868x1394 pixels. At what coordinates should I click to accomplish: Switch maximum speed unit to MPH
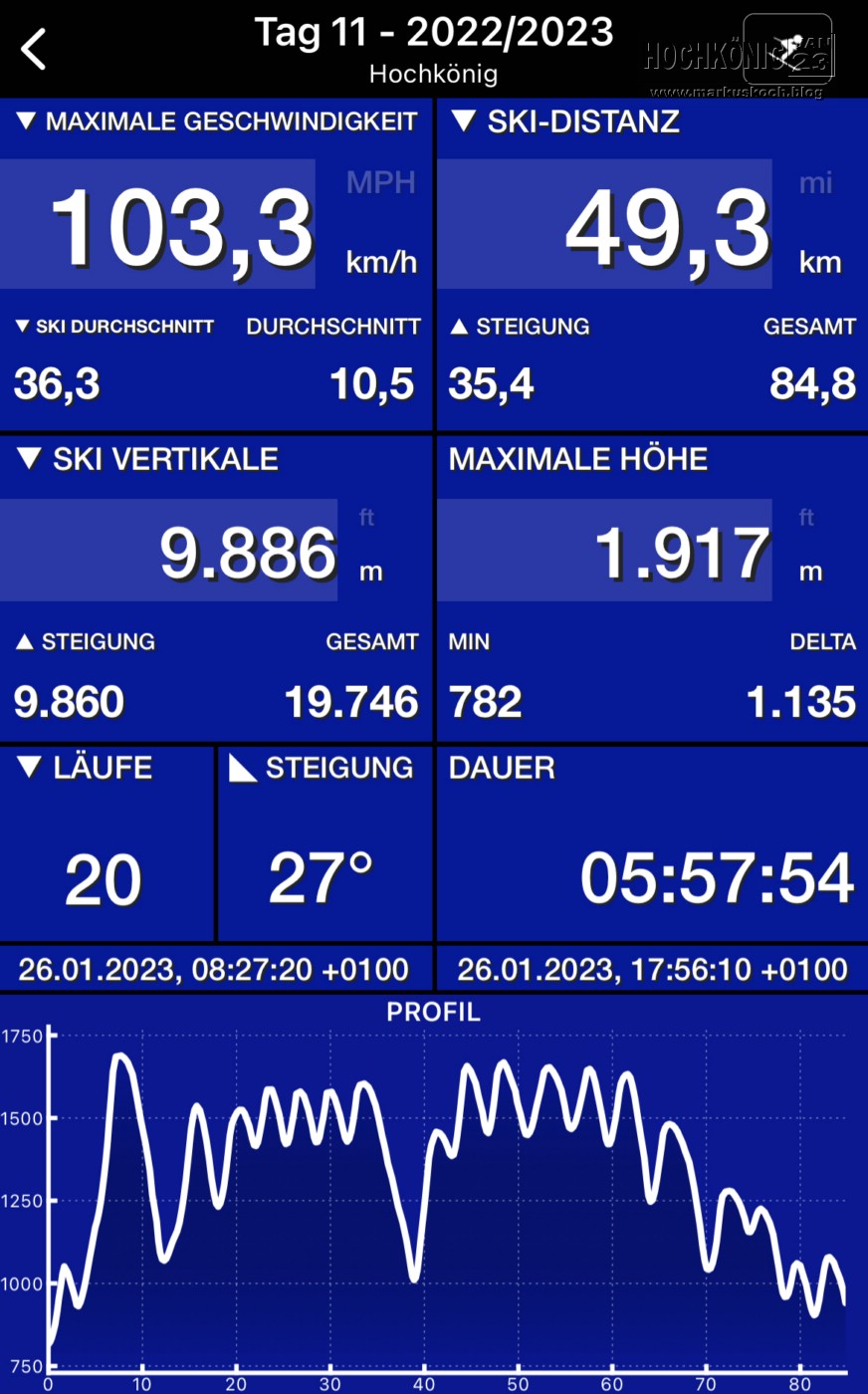380,183
